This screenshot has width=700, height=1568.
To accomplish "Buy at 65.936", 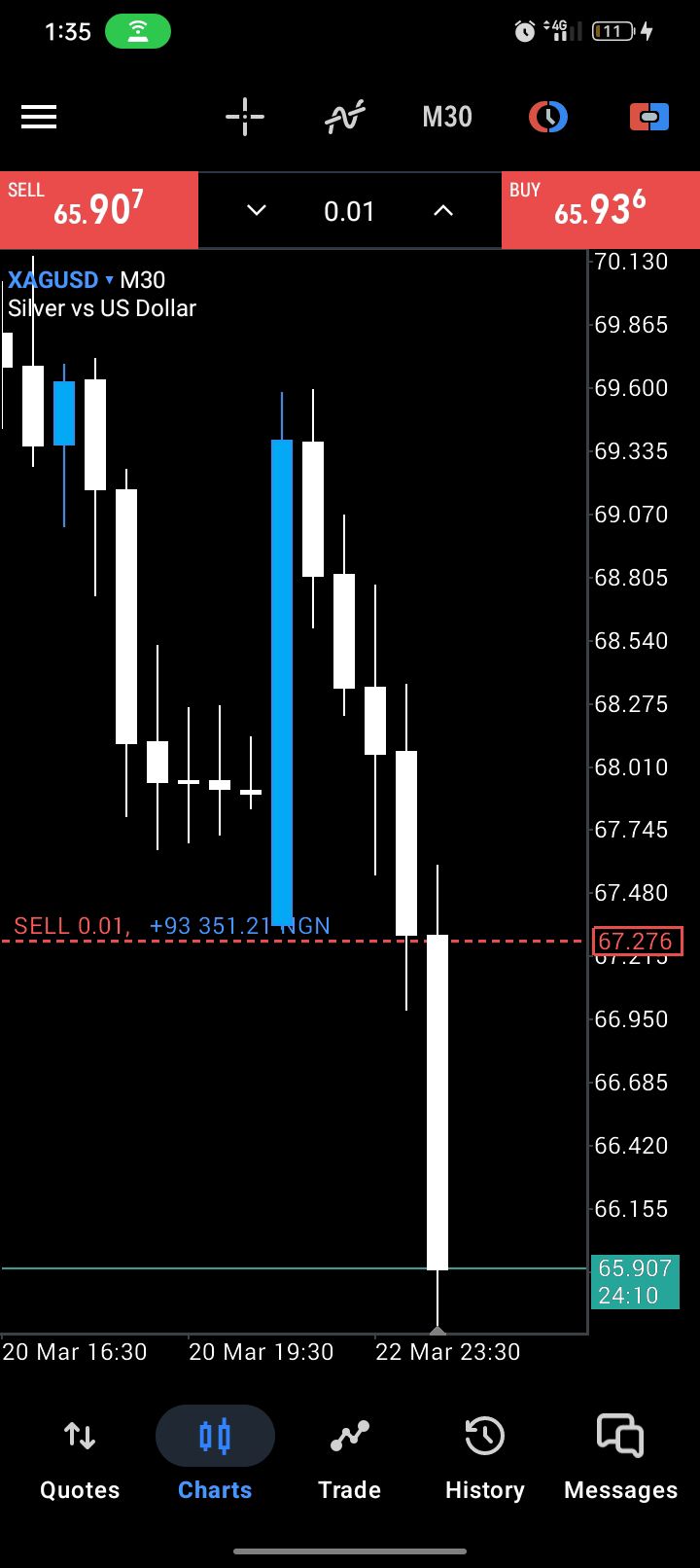I will [600, 210].
